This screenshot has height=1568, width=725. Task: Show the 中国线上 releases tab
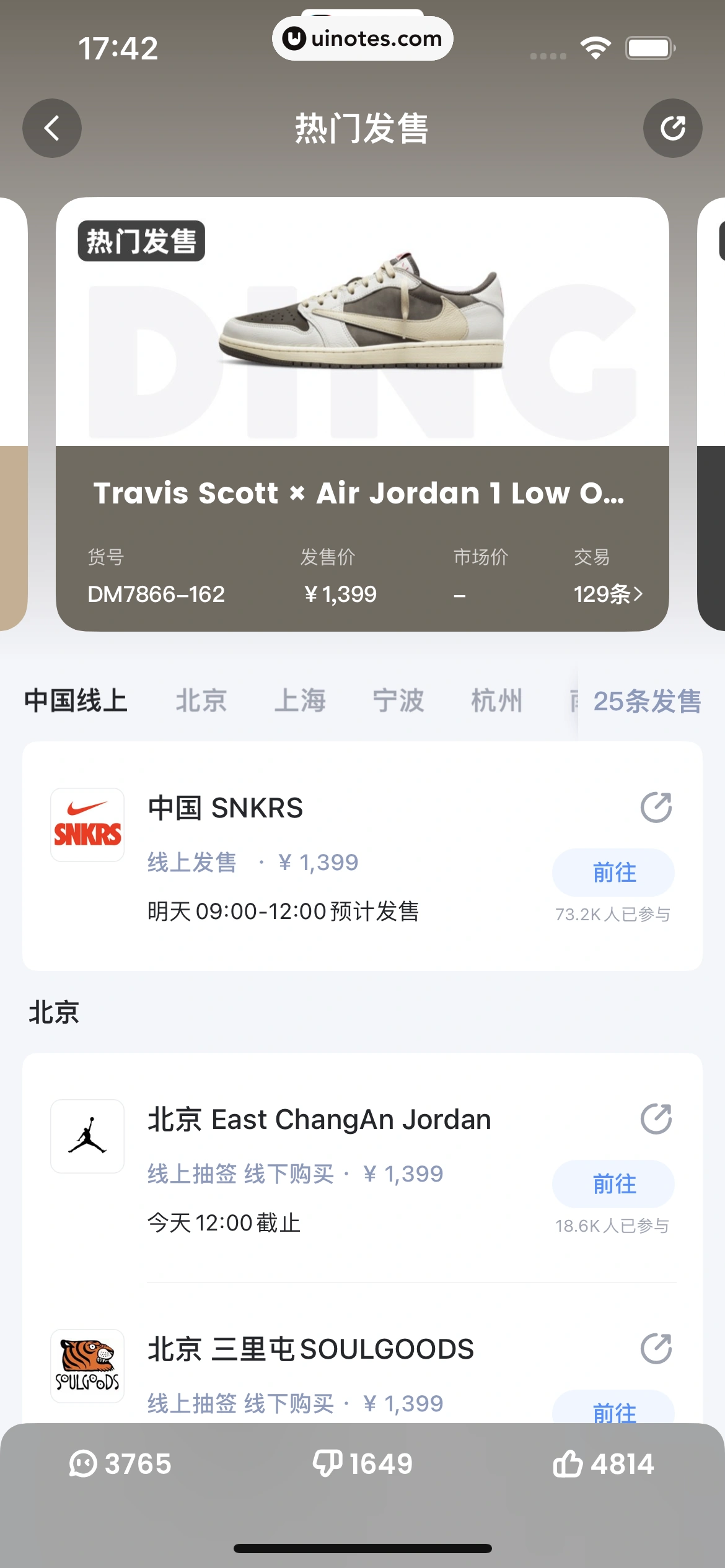(x=76, y=701)
